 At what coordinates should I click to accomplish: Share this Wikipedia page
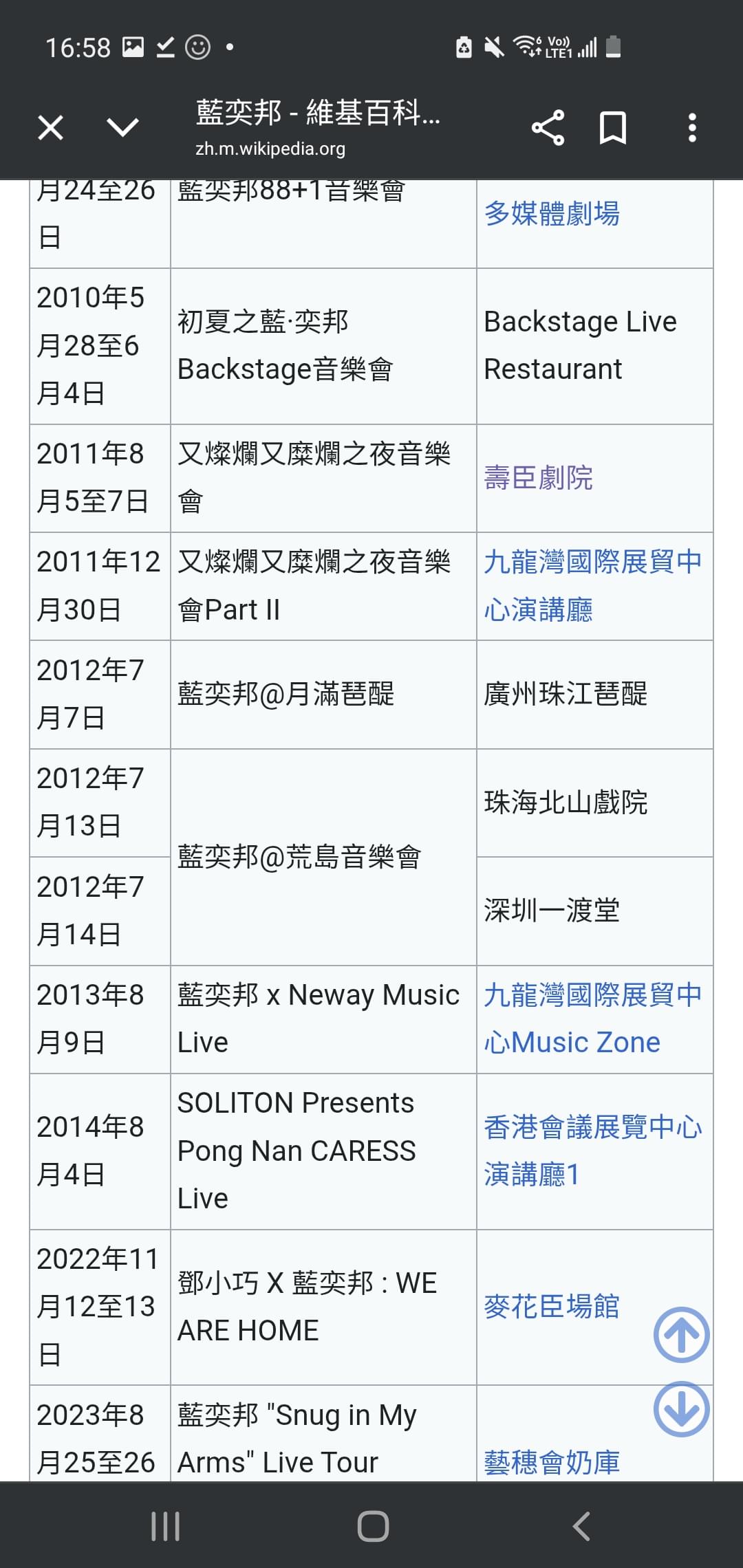coord(548,128)
